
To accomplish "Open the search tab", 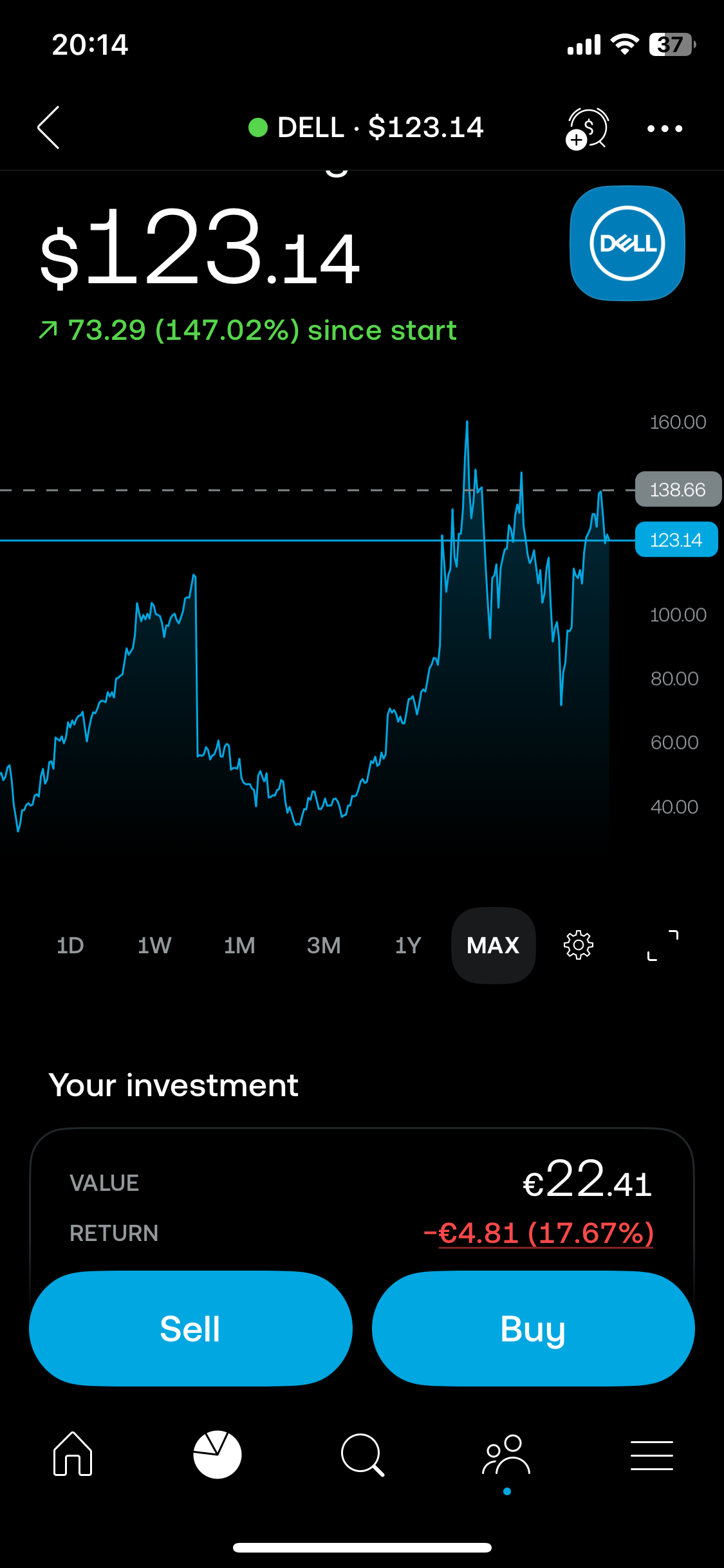I will coord(362,1454).
